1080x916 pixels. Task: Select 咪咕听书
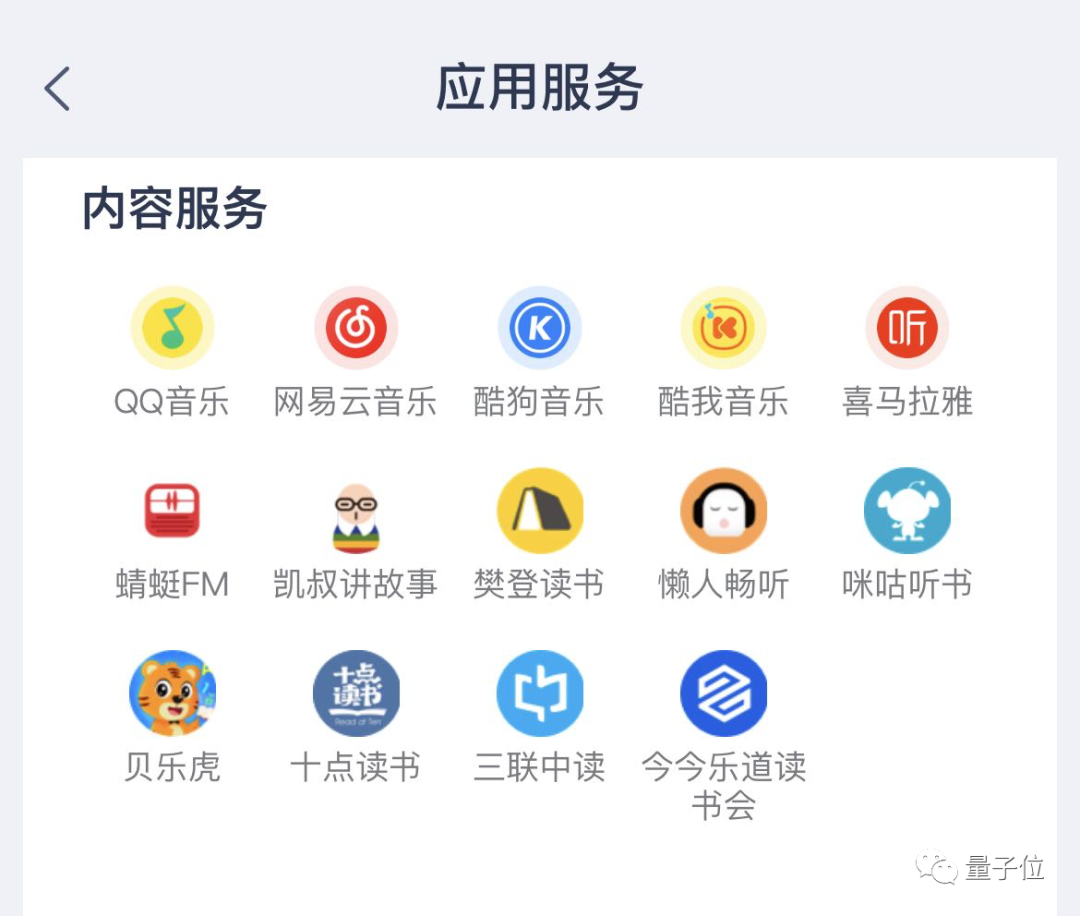(907, 511)
